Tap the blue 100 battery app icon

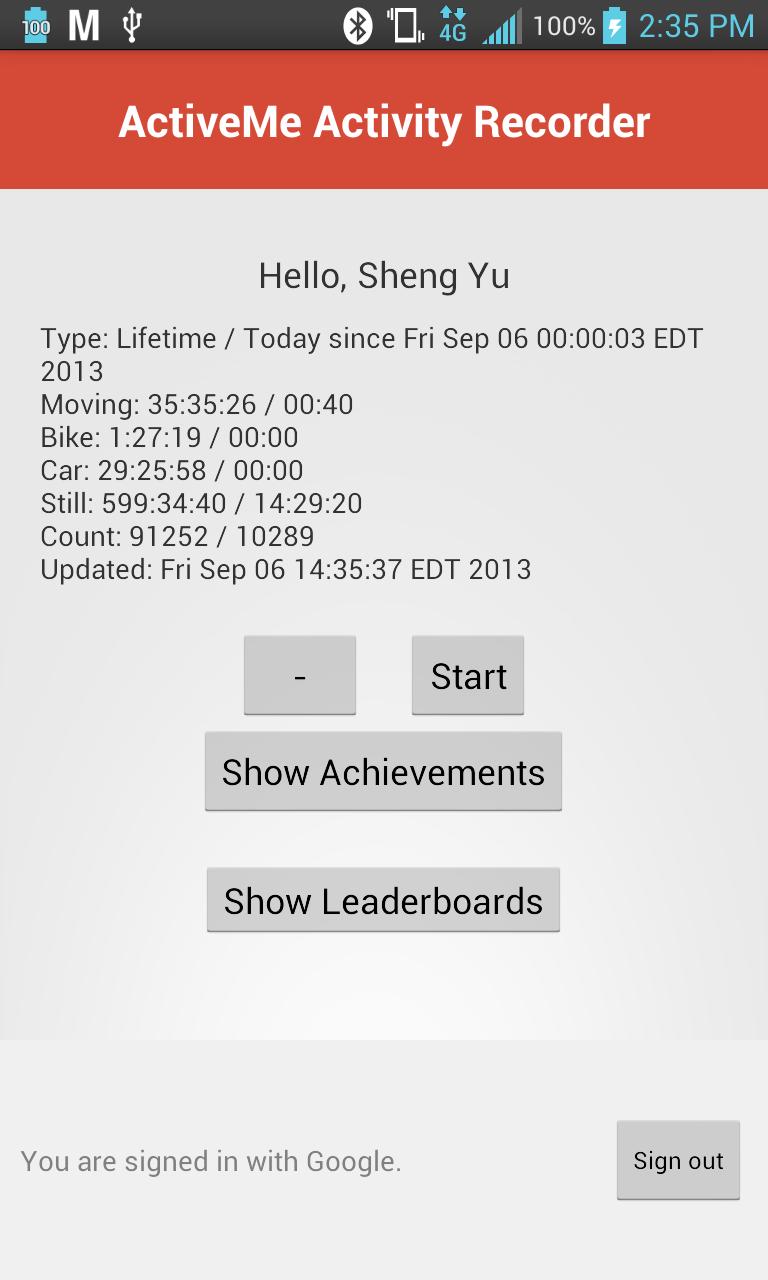tap(35, 25)
